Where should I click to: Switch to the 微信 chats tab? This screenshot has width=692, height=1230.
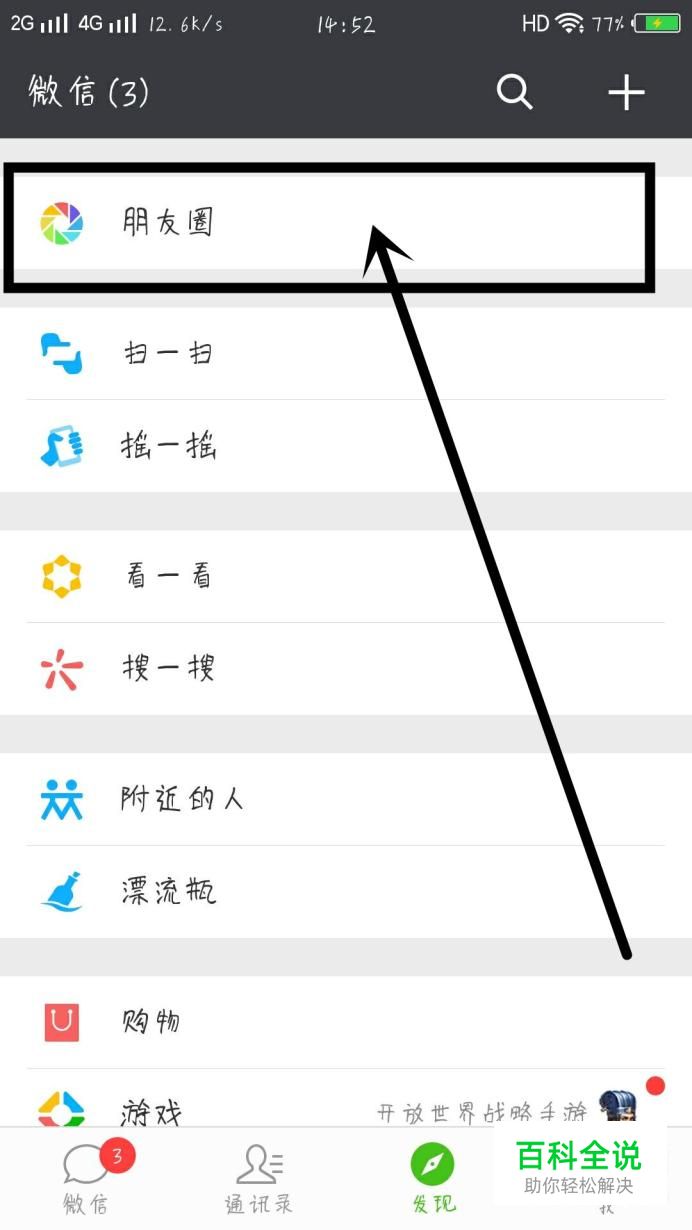(87, 1178)
